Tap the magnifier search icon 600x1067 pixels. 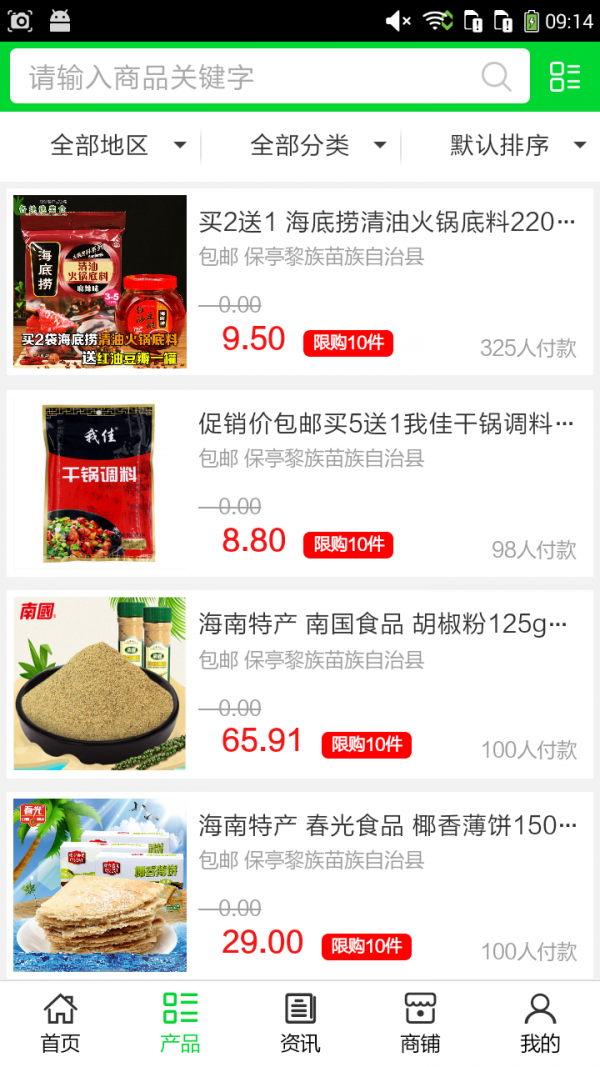(496, 77)
